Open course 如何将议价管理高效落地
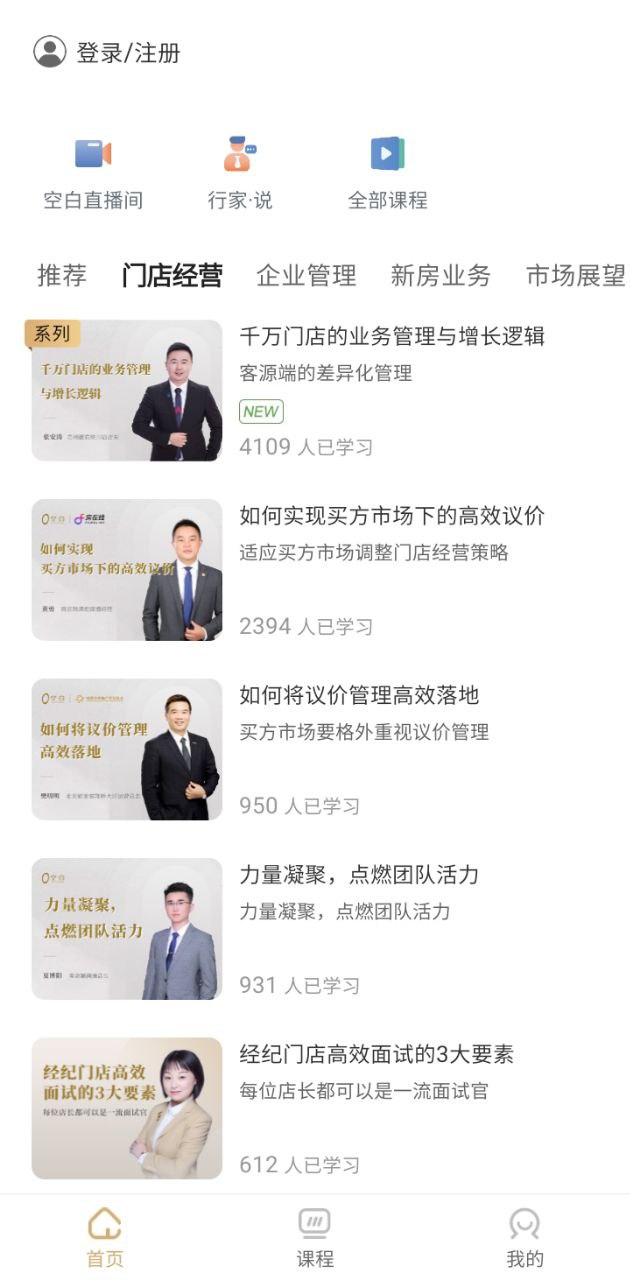Viewport: 630px width, 1280px height. click(x=359, y=695)
